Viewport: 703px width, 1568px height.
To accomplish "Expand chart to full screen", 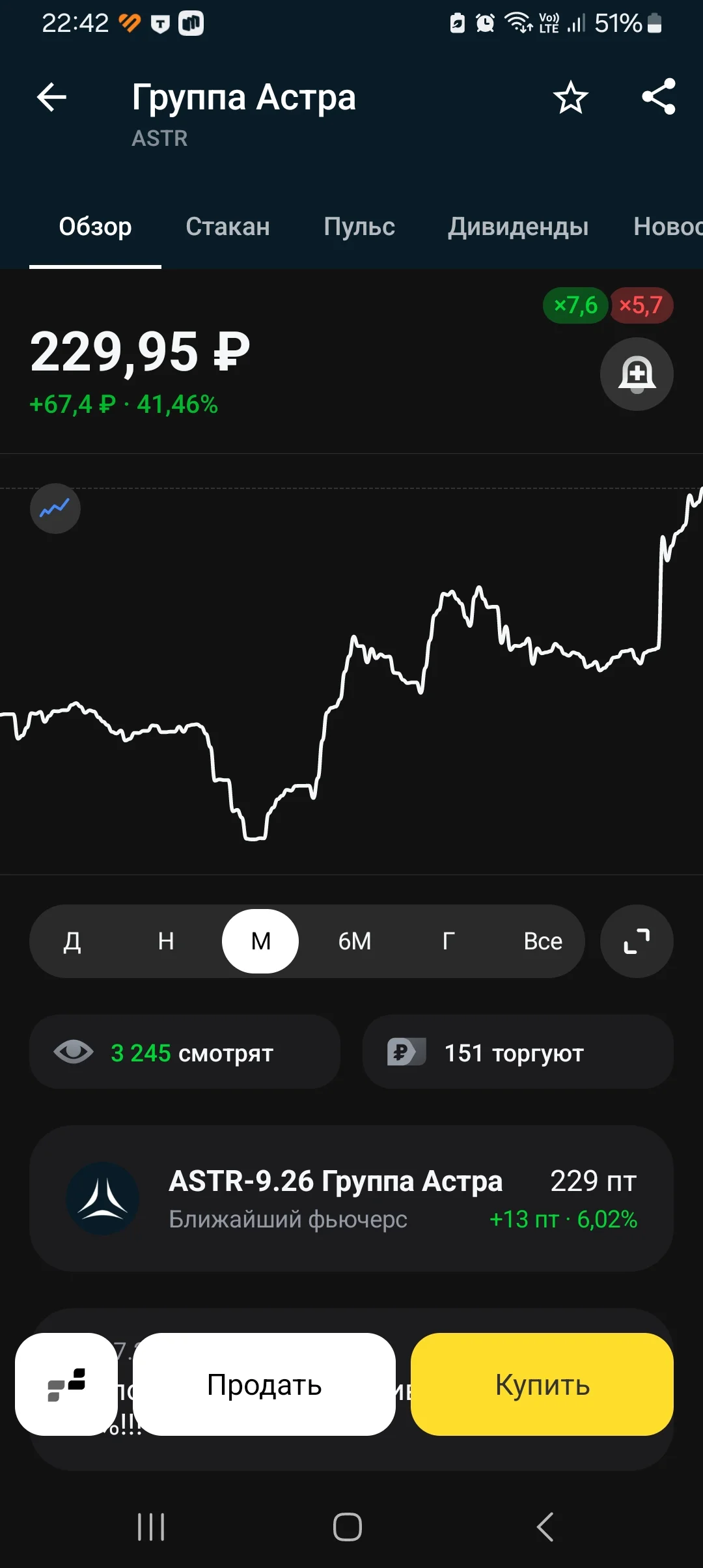I will click(x=637, y=941).
